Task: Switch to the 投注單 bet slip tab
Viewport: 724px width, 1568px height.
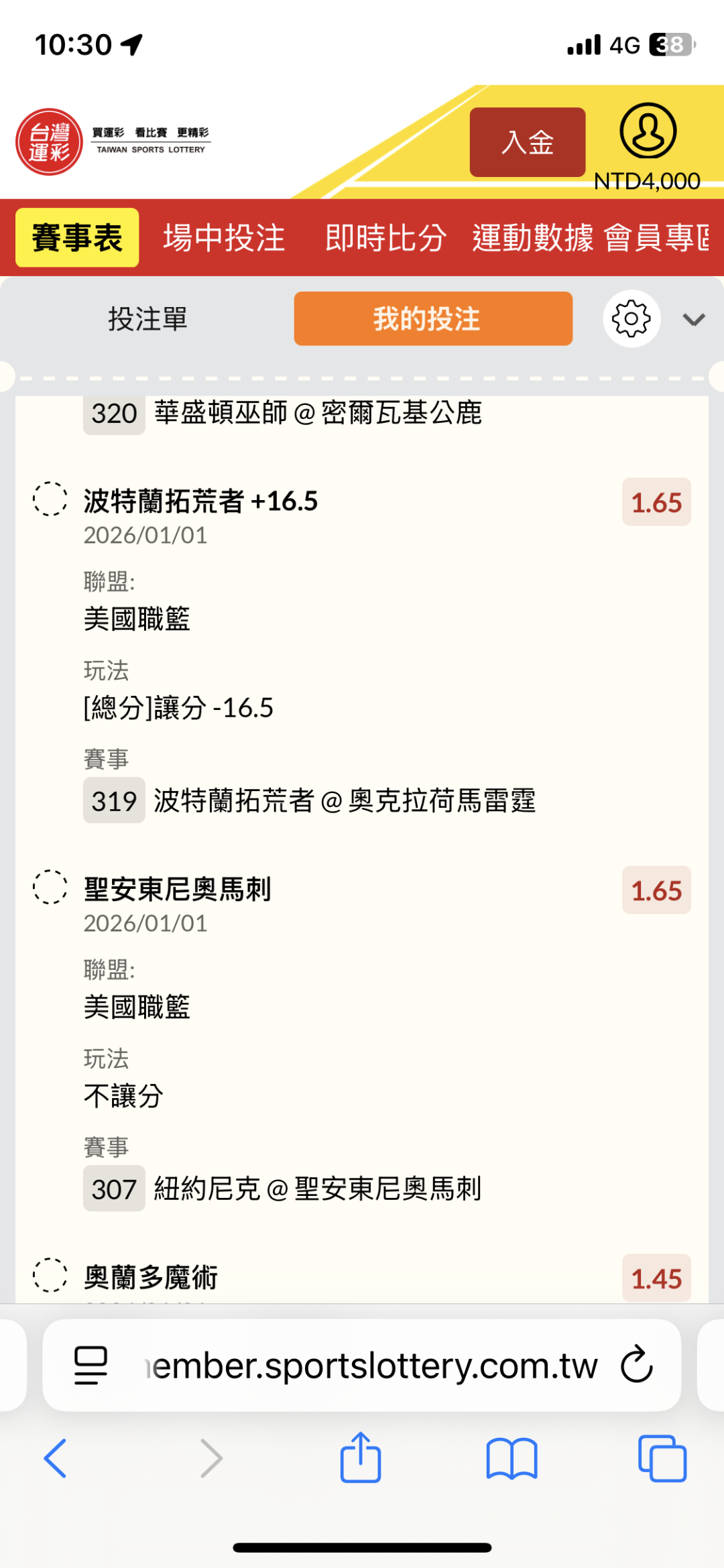Action: [147, 319]
